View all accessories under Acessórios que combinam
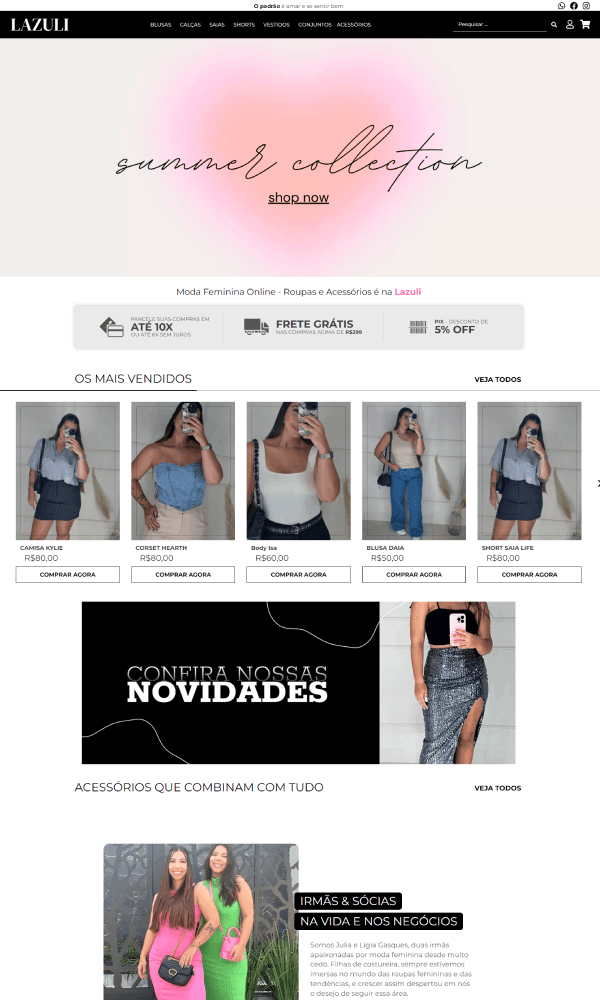The width and height of the screenshot is (600, 1000). (x=497, y=788)
